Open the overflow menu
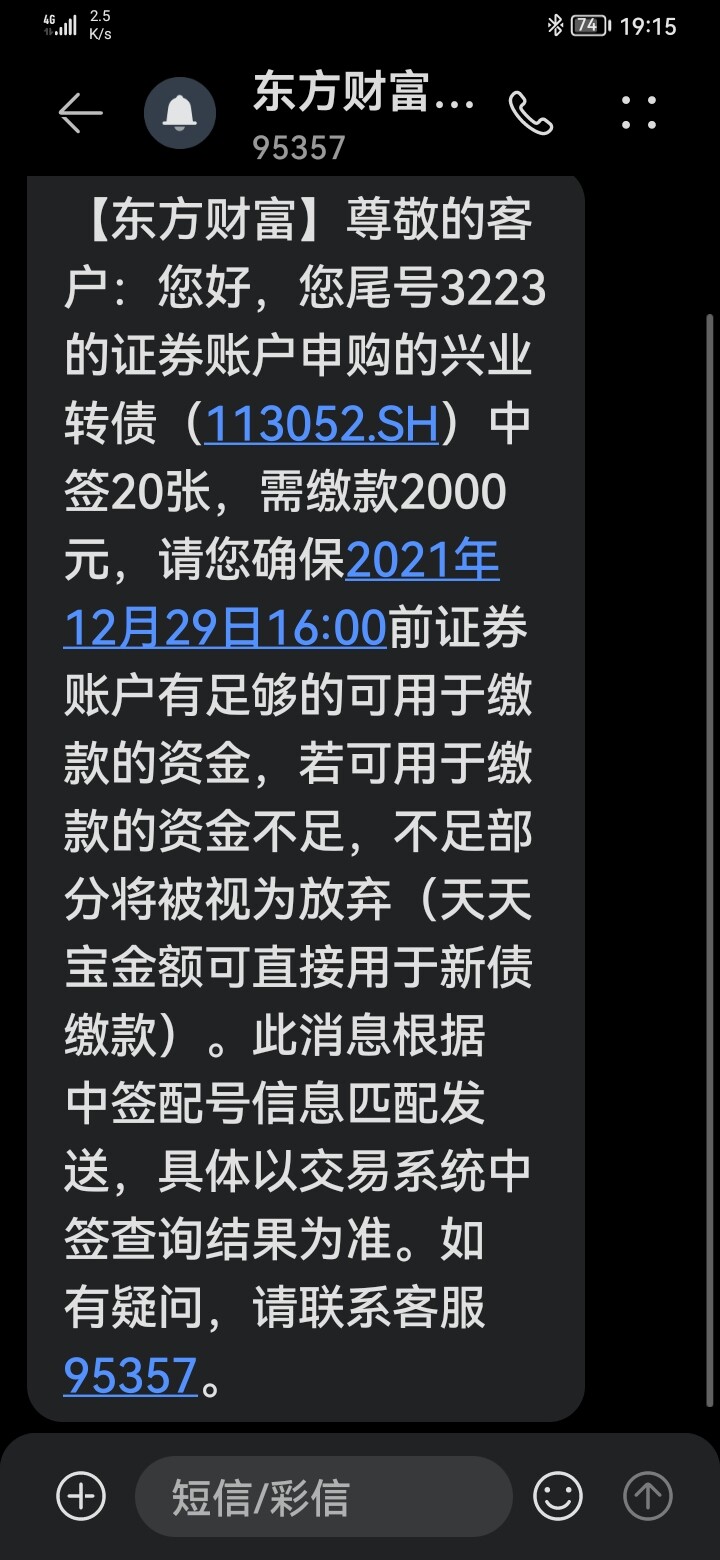Viewport: 720px width, 1560px height. [638, 113]
